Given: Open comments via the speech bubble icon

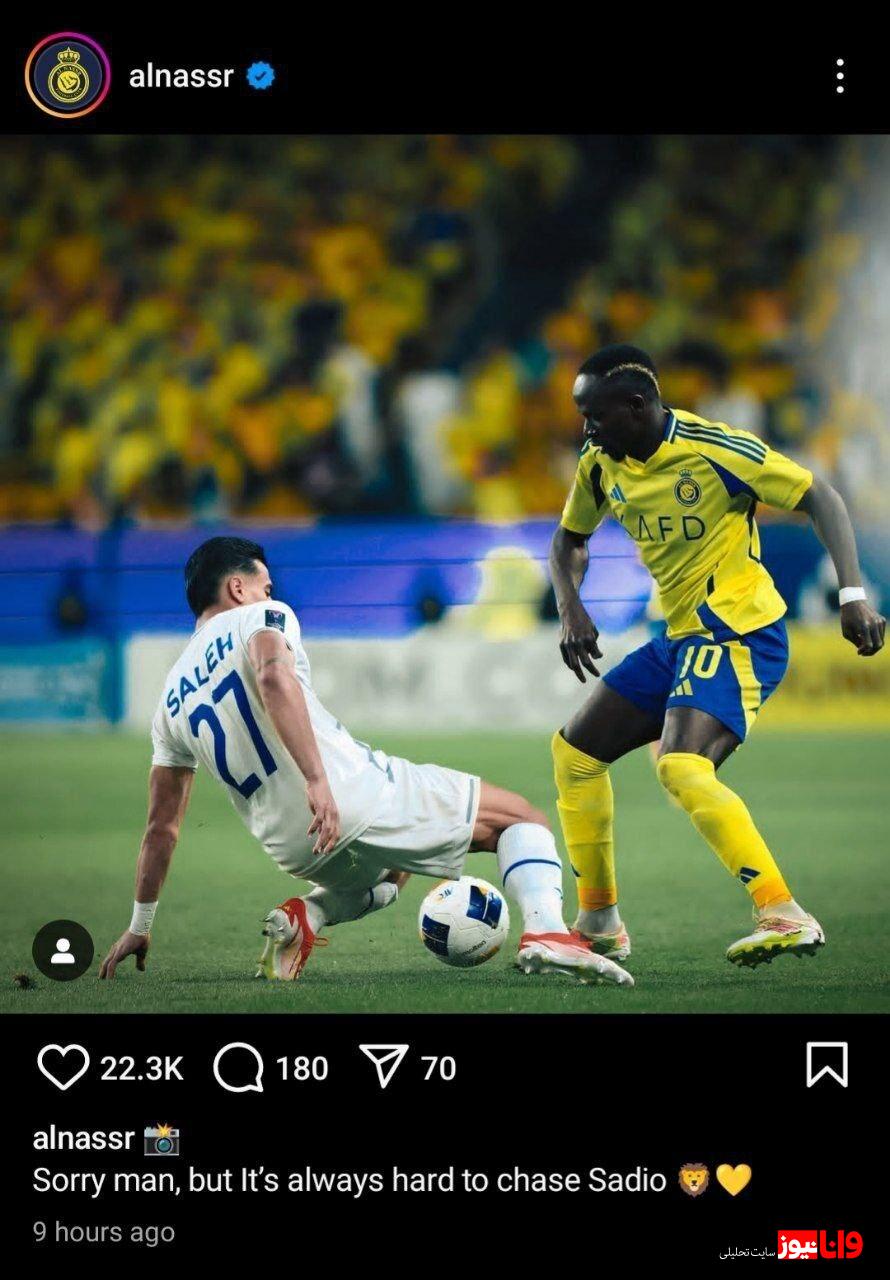Looking at the screenshot, I should pos(237,1068).
